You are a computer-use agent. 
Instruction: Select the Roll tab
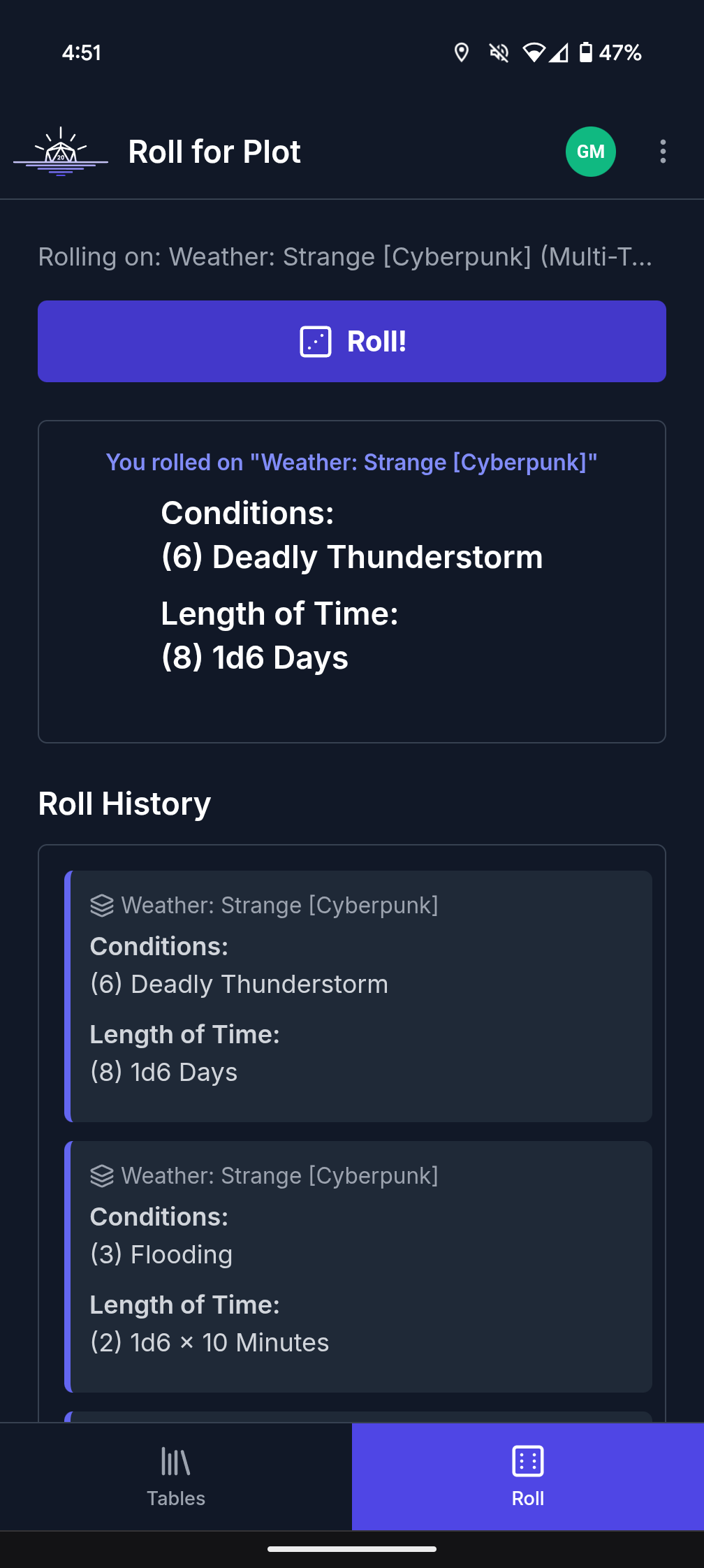pyautogui.click(x=528, y=1477)
